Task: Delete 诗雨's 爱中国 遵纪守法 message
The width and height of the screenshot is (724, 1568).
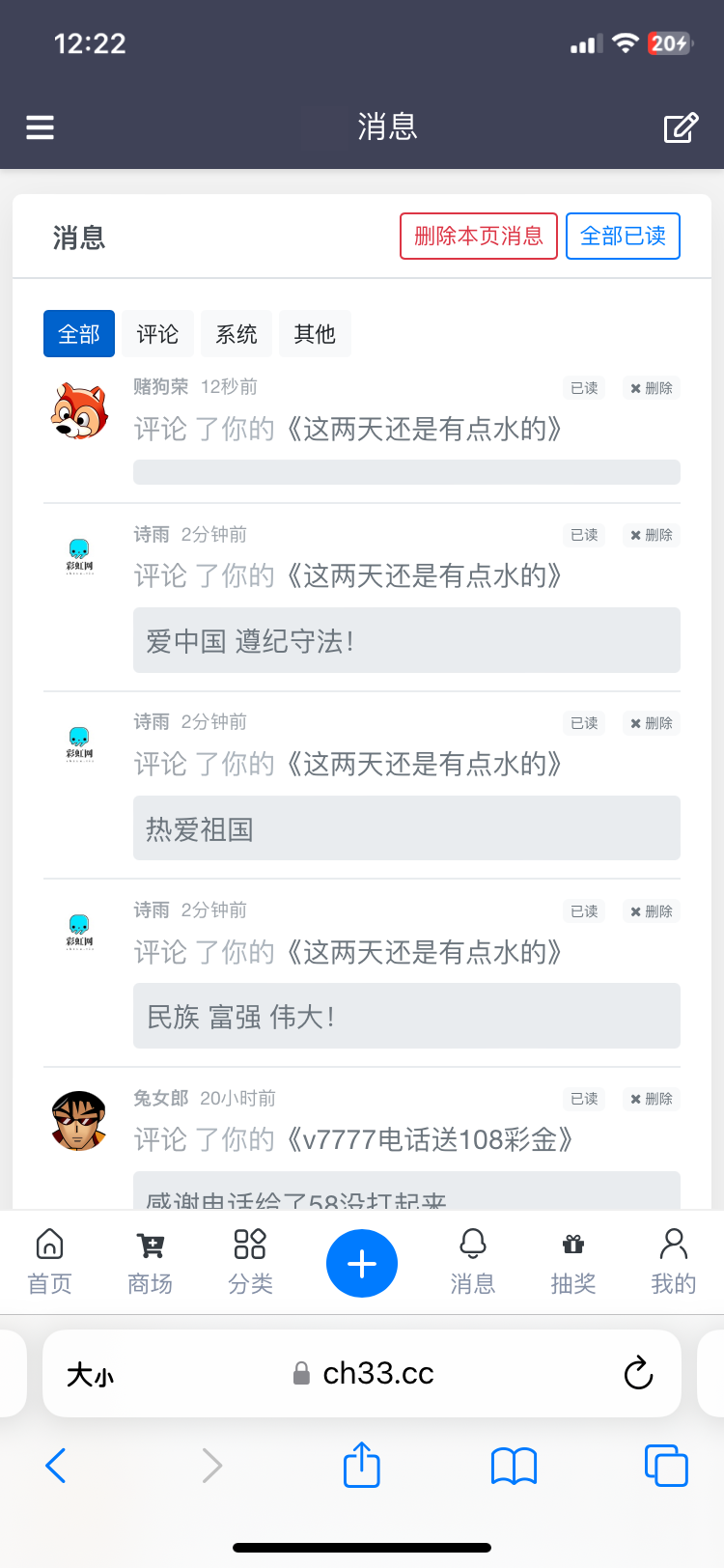Action: pyautogui.click(x=652, y=535)
